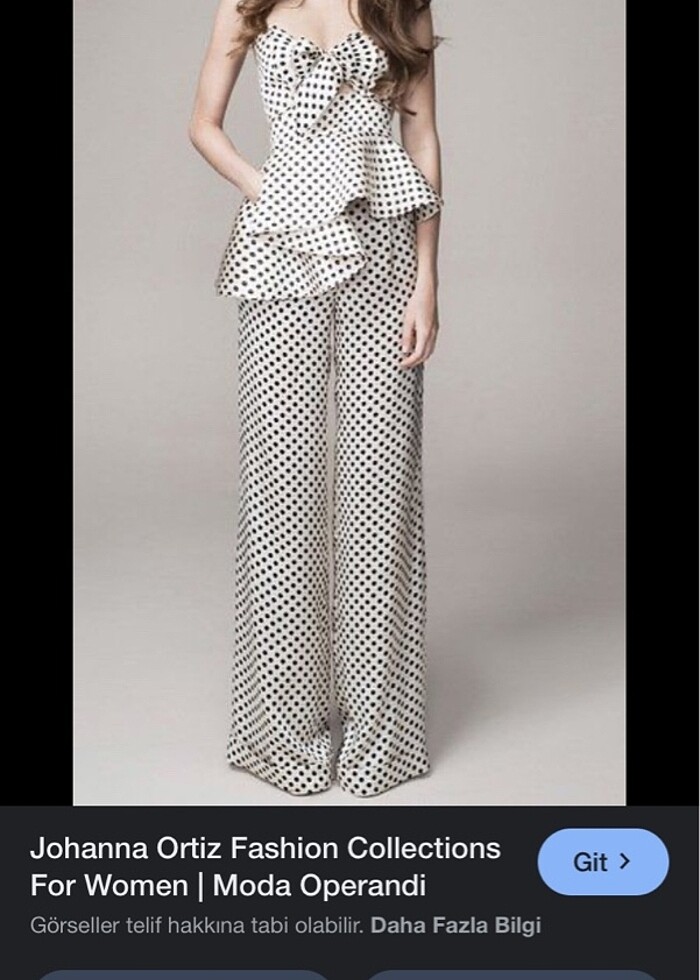View the polka dot outfit image
The width and height of the screenshot is (700, 980).
click(x=349, y=400)
